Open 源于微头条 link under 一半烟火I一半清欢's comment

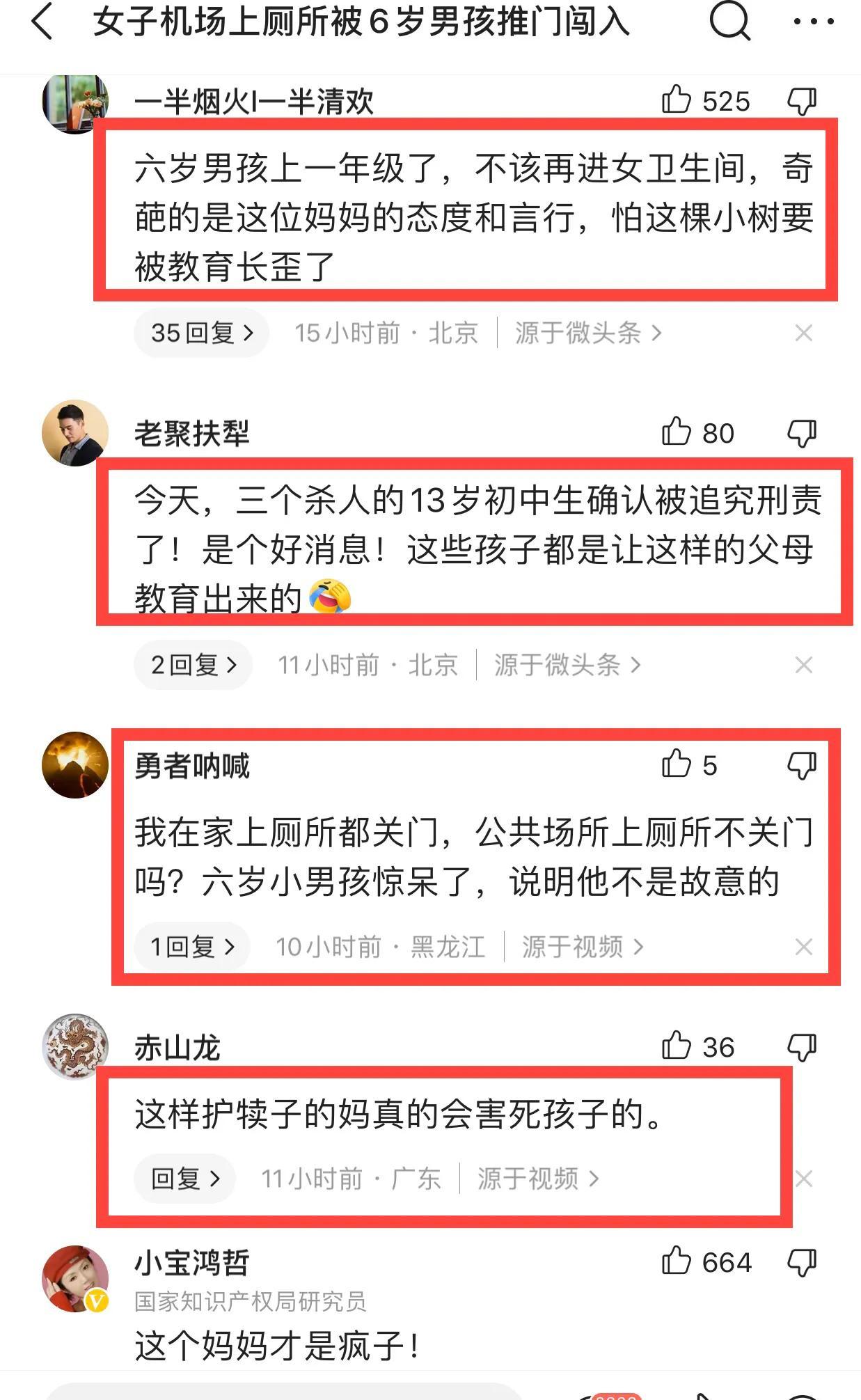coord(587,333)
